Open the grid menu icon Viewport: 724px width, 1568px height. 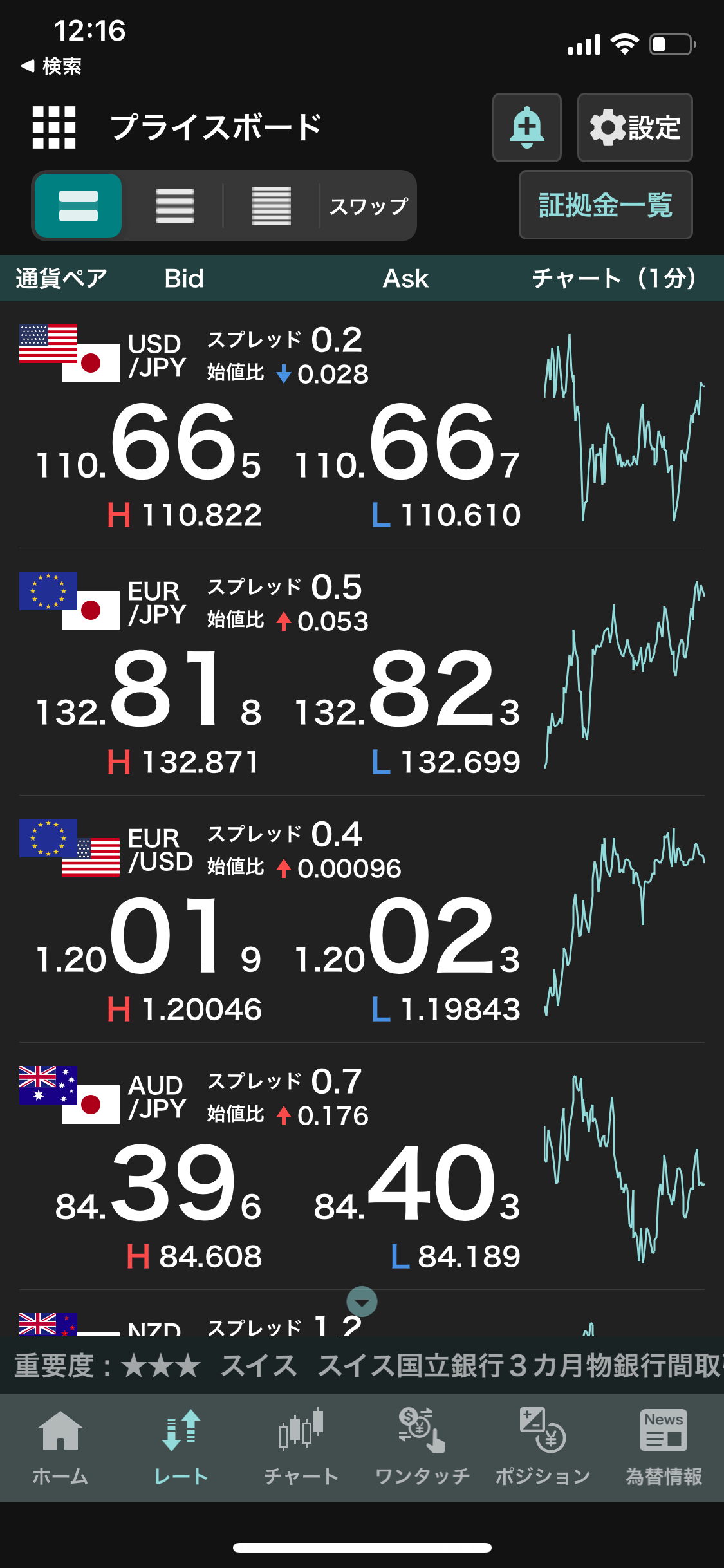point(54,127)
